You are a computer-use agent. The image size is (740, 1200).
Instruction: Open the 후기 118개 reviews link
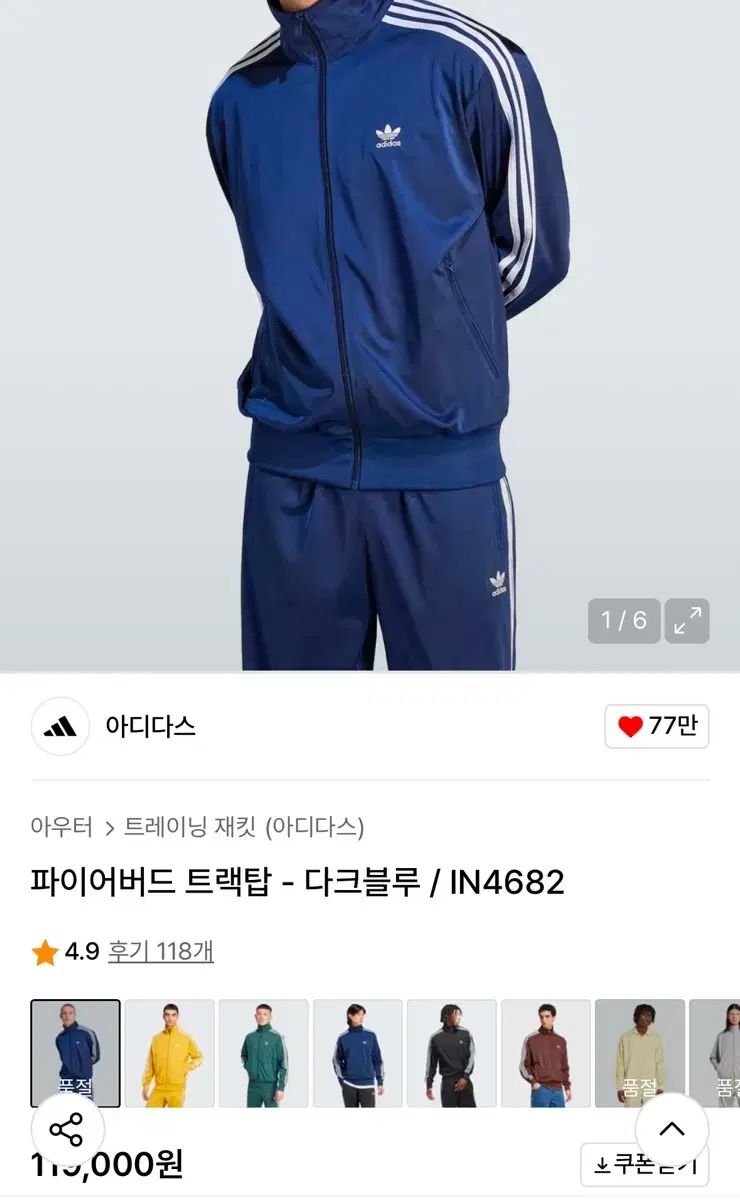[161, 951]
